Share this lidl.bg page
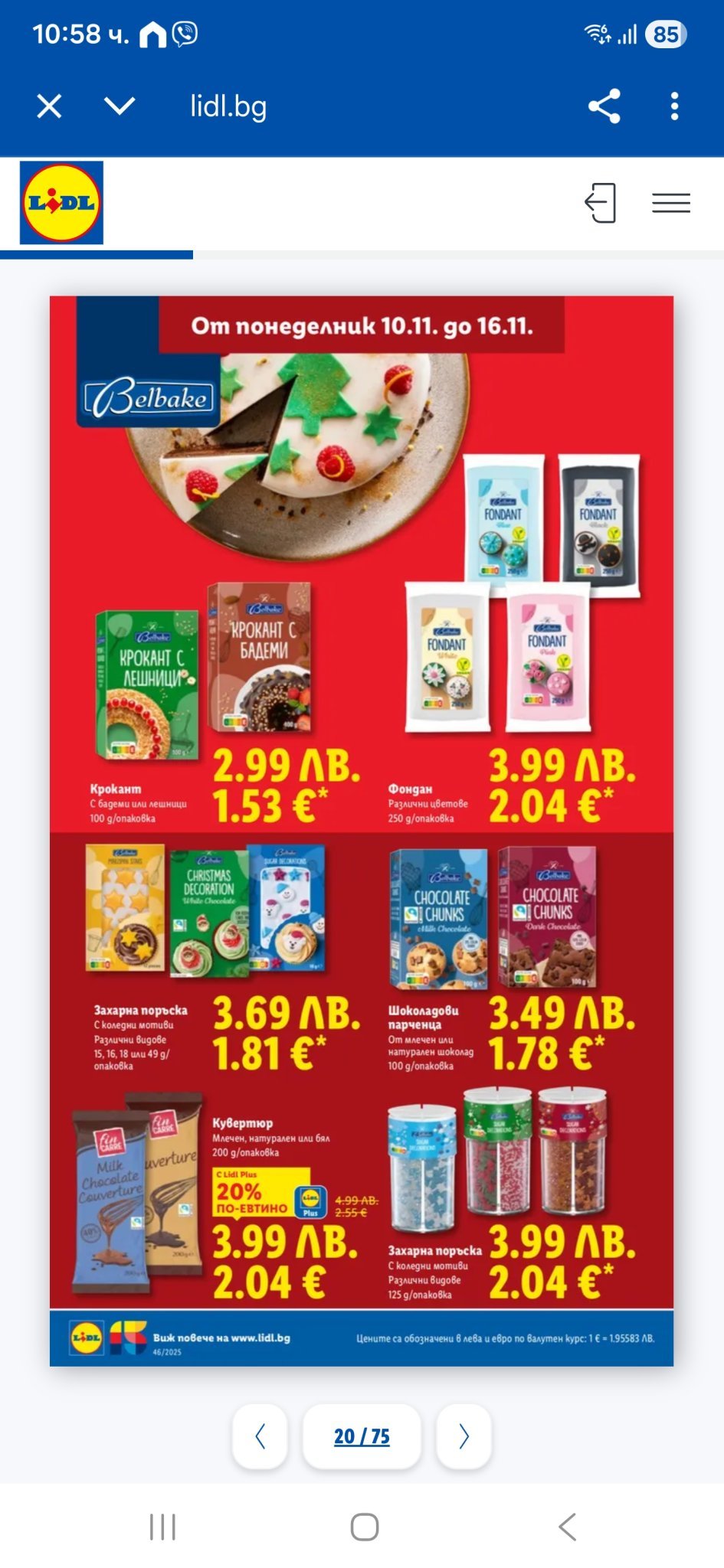 point(604,106)
